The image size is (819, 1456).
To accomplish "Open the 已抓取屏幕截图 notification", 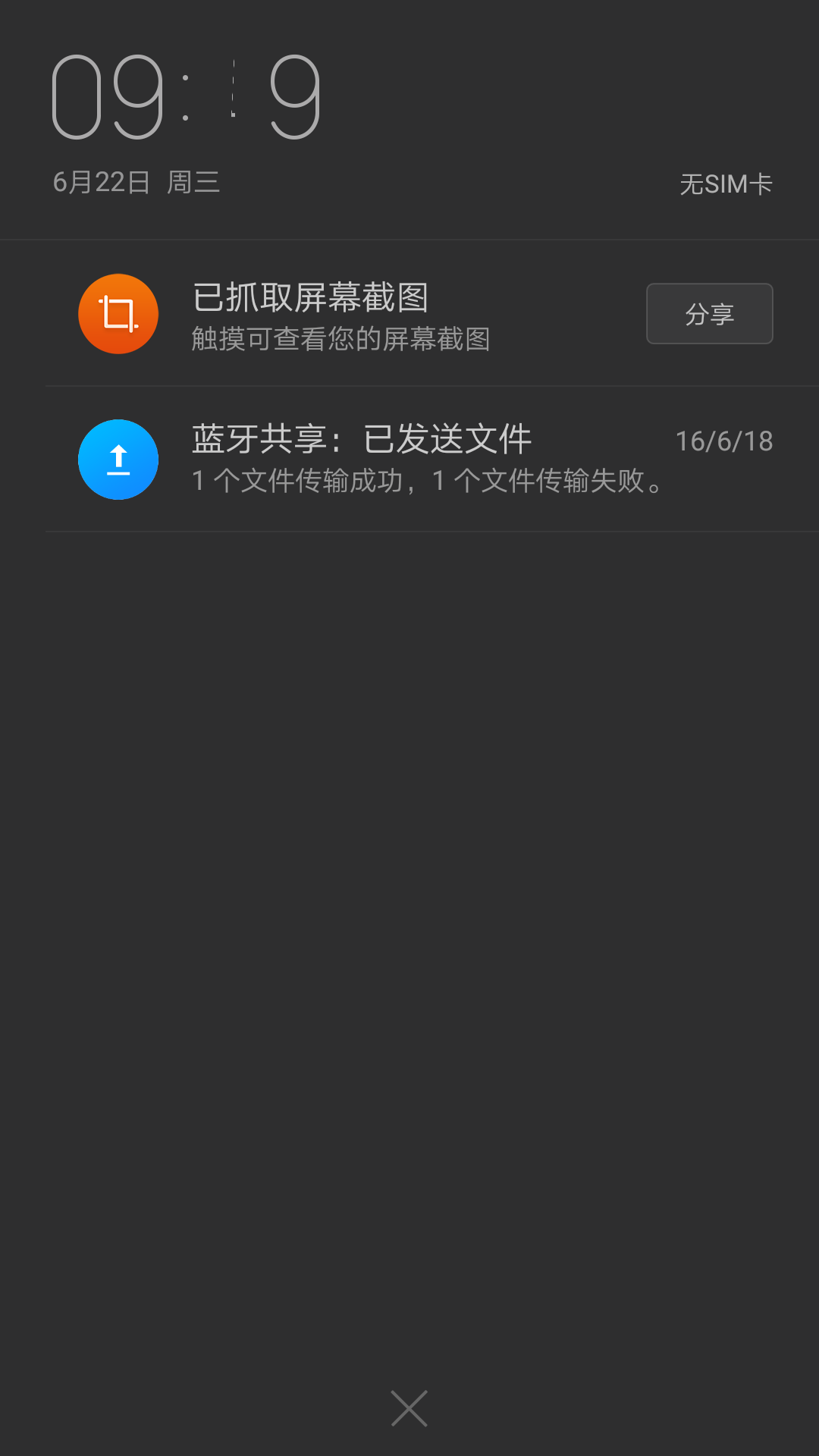I will (x=341, y=315).
